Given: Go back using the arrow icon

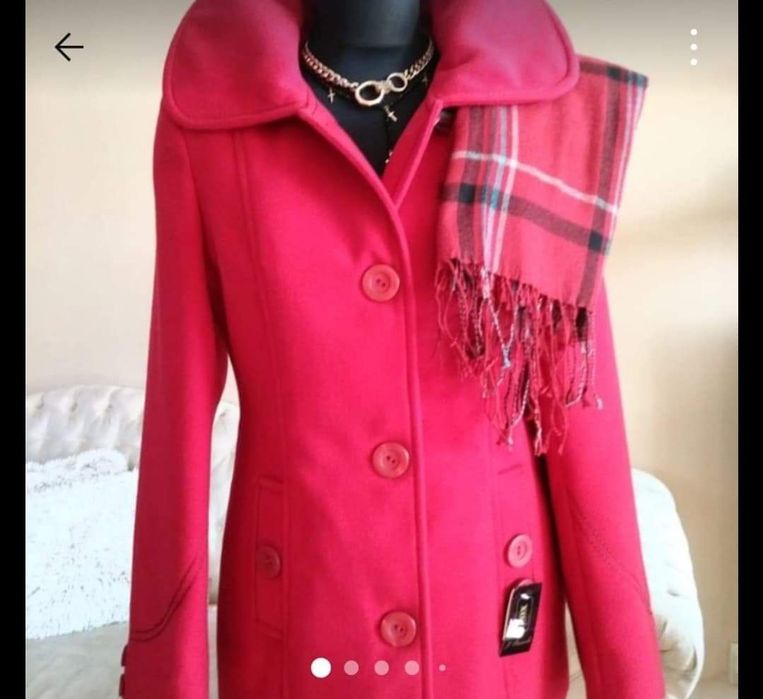Looking at the screenshot, I should (x=68, y=47).
